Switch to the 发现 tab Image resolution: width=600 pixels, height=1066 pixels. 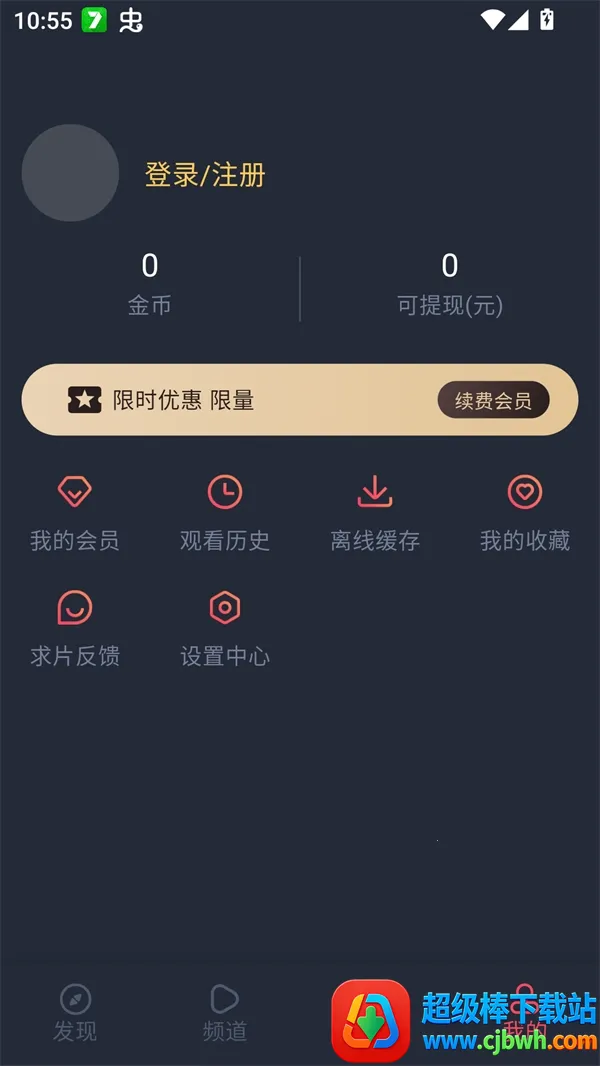pos(75,1012)
